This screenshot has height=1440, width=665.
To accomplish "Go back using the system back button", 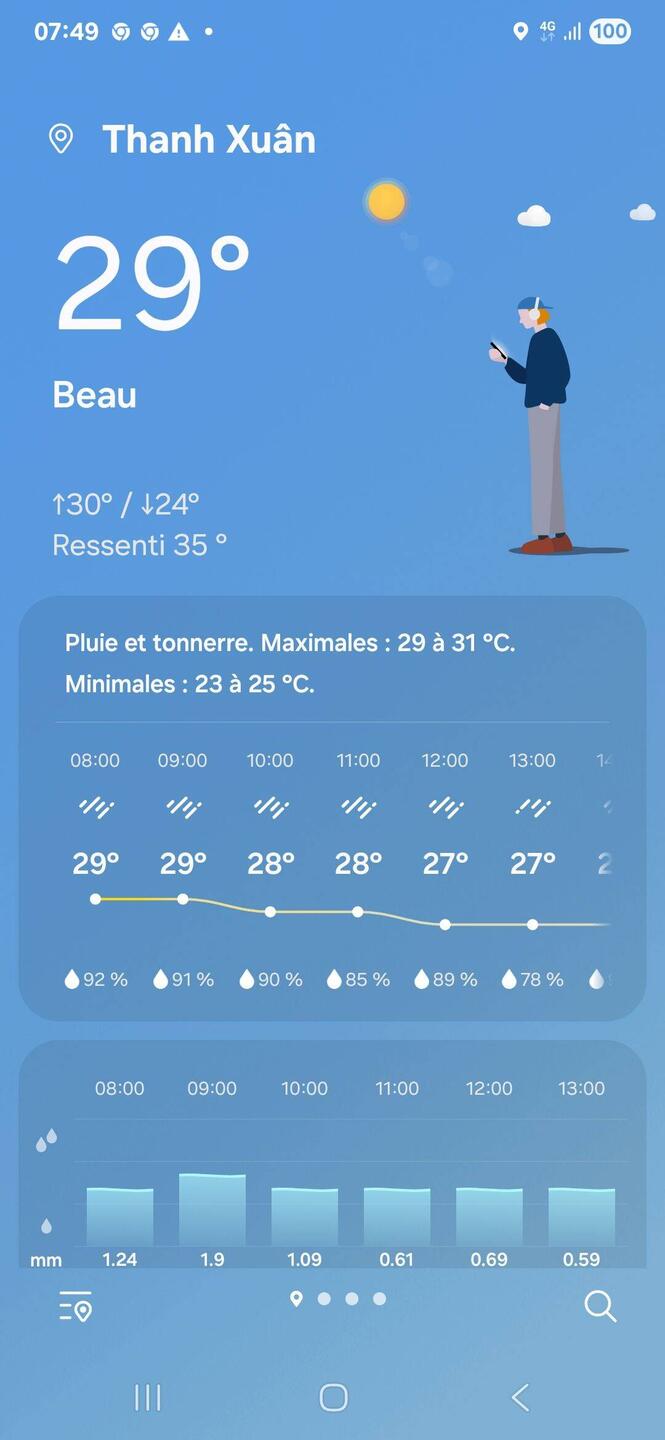I will (520, 1397).
